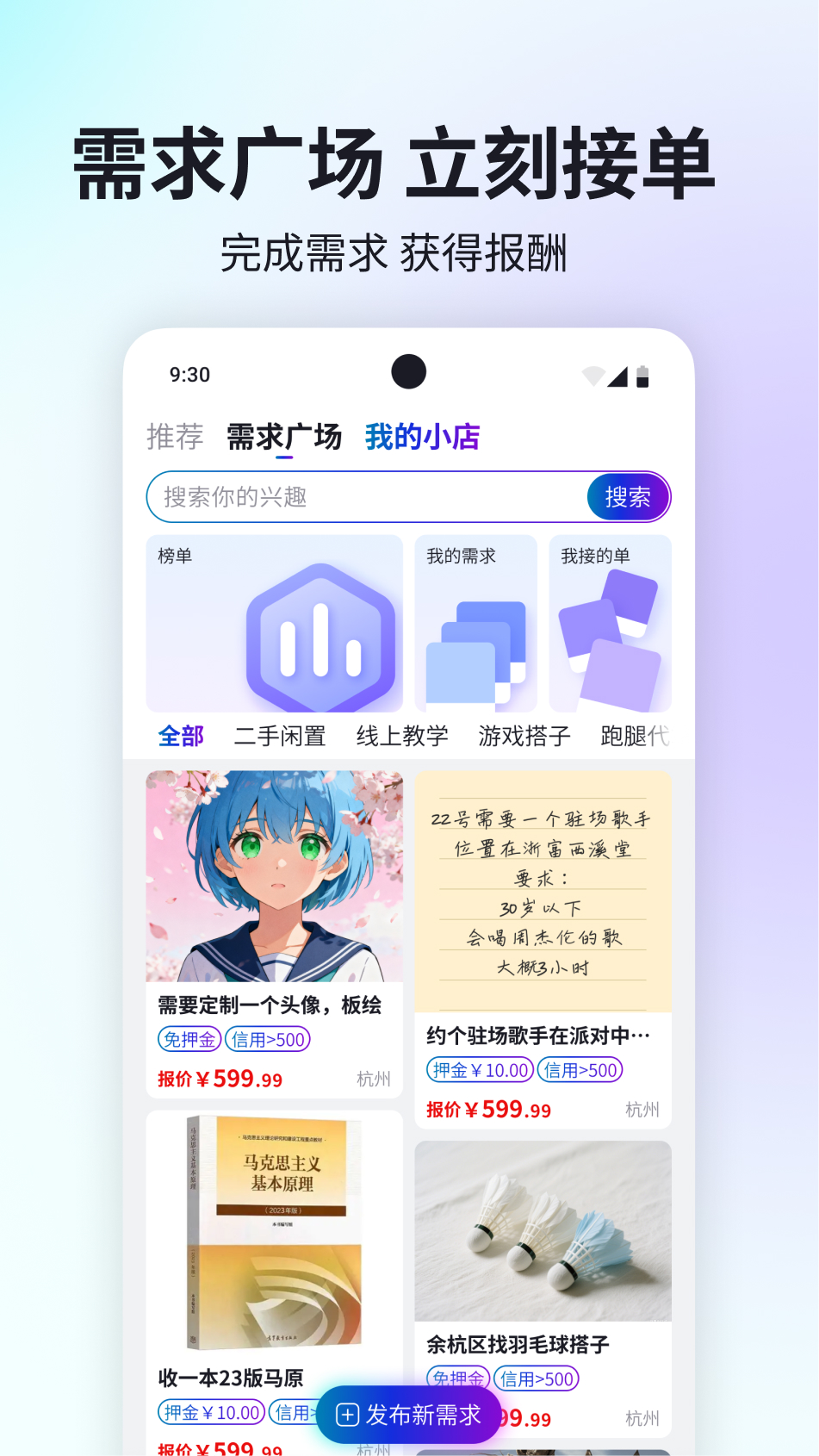The width and height of the screenshot is (819, 1456).
Task: Select the 二手闲置 category
Action: [x=279, y=737]
